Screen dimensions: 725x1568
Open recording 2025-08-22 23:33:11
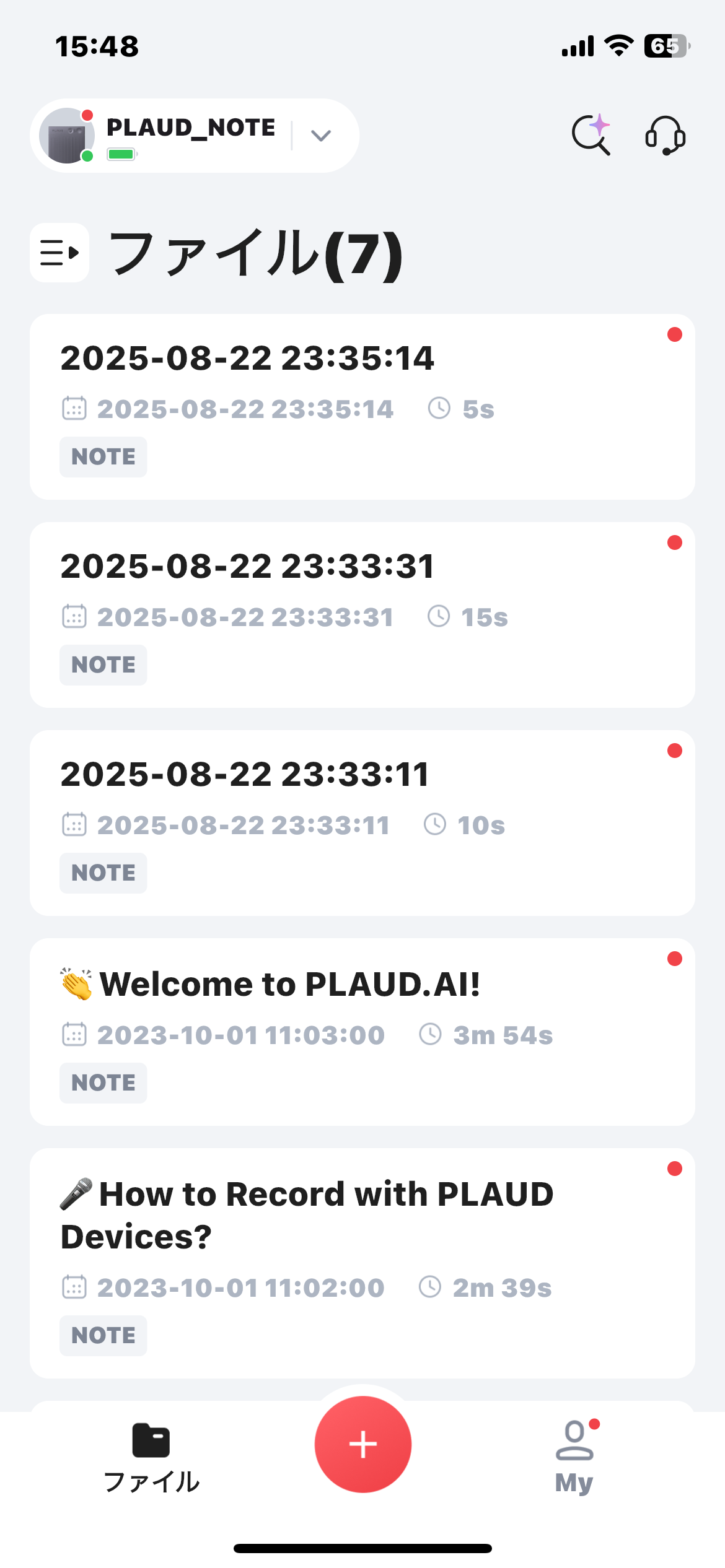[362, 823]
